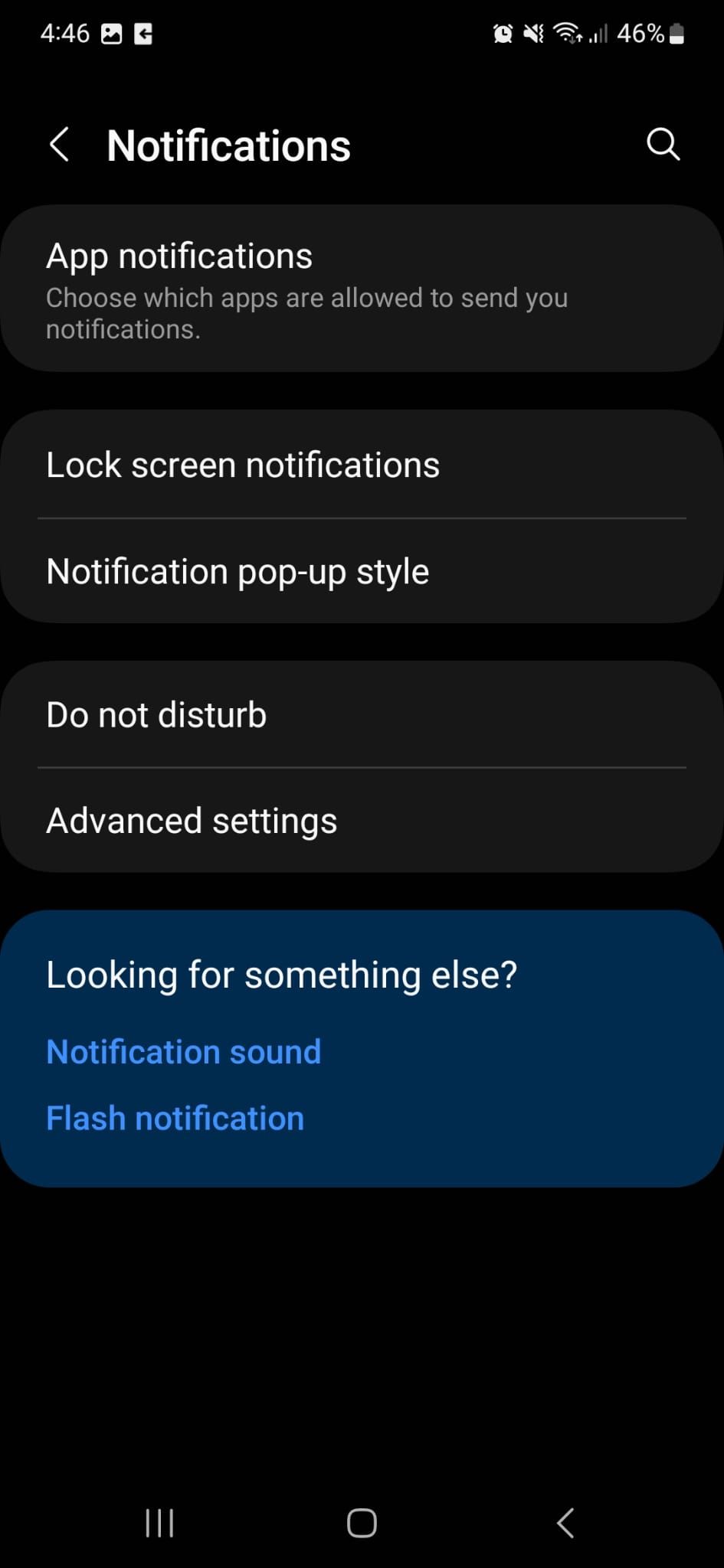
Task: Tap the clipboard notification icon in status bar
Action: click(144, 32)
